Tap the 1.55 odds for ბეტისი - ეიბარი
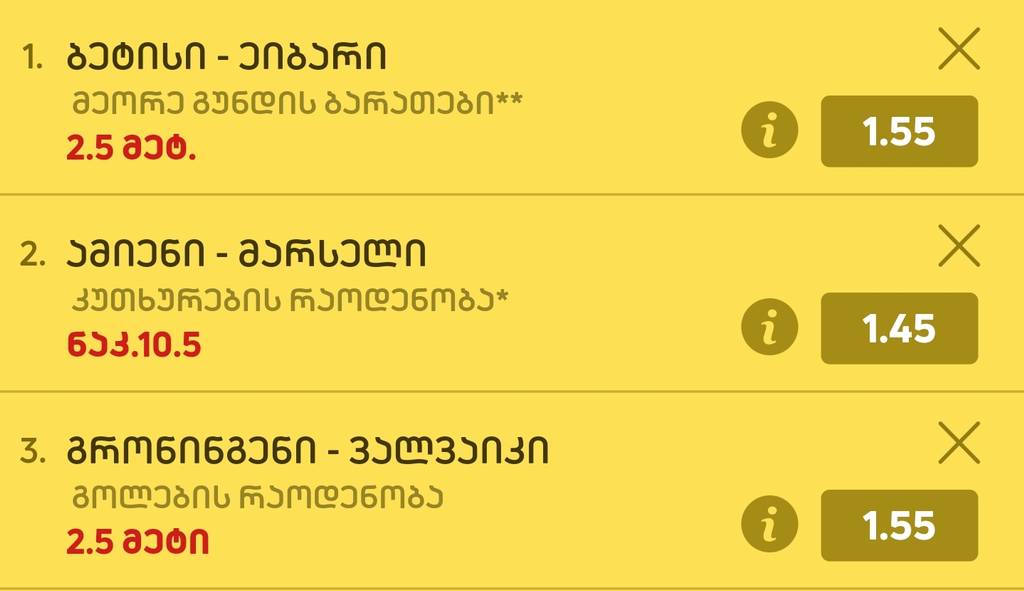Screen dimensions: 1024x591 tap(899, 131)
